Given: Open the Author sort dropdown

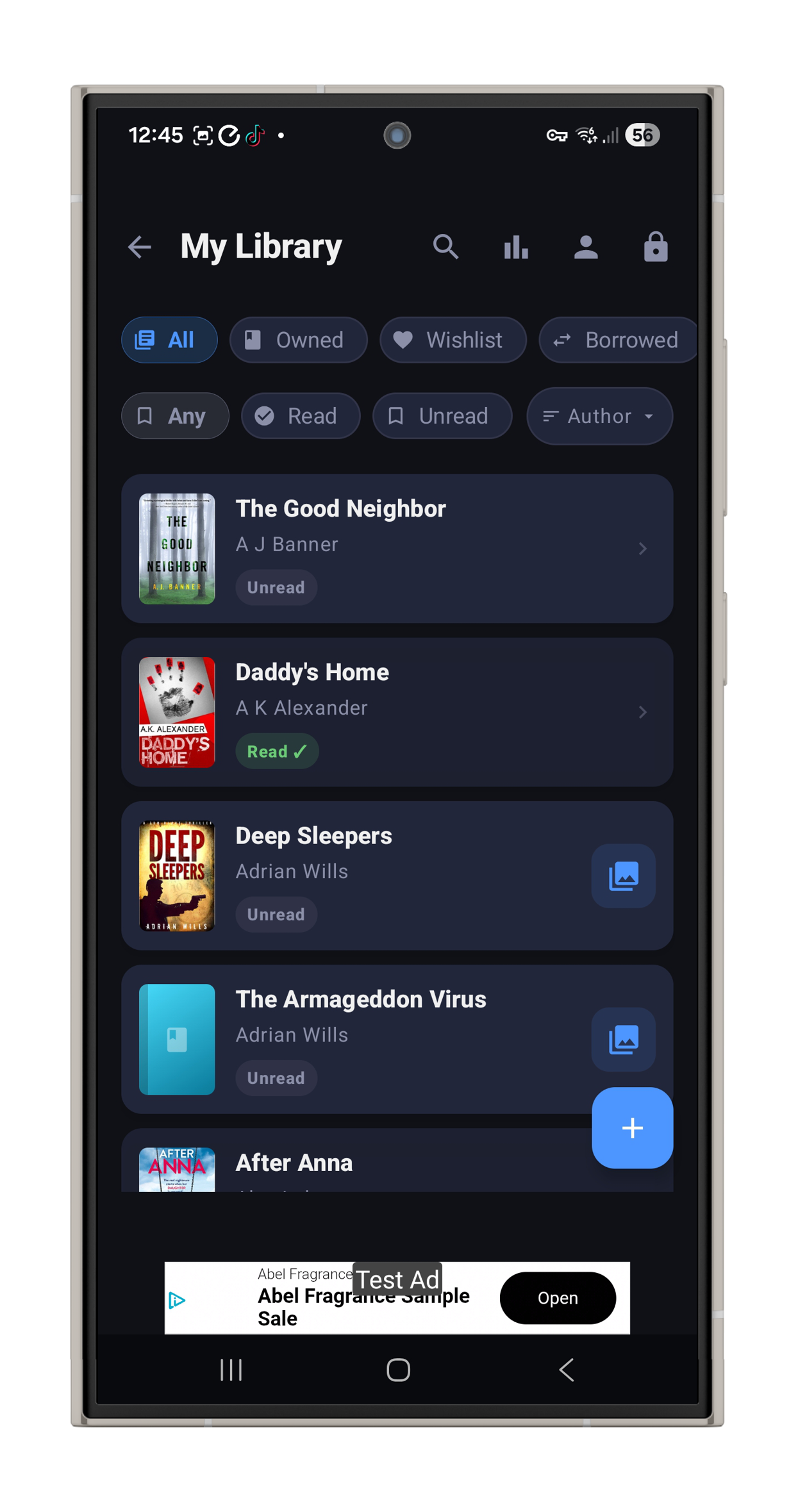Looking at the screenshot, I should pos(599,416).
